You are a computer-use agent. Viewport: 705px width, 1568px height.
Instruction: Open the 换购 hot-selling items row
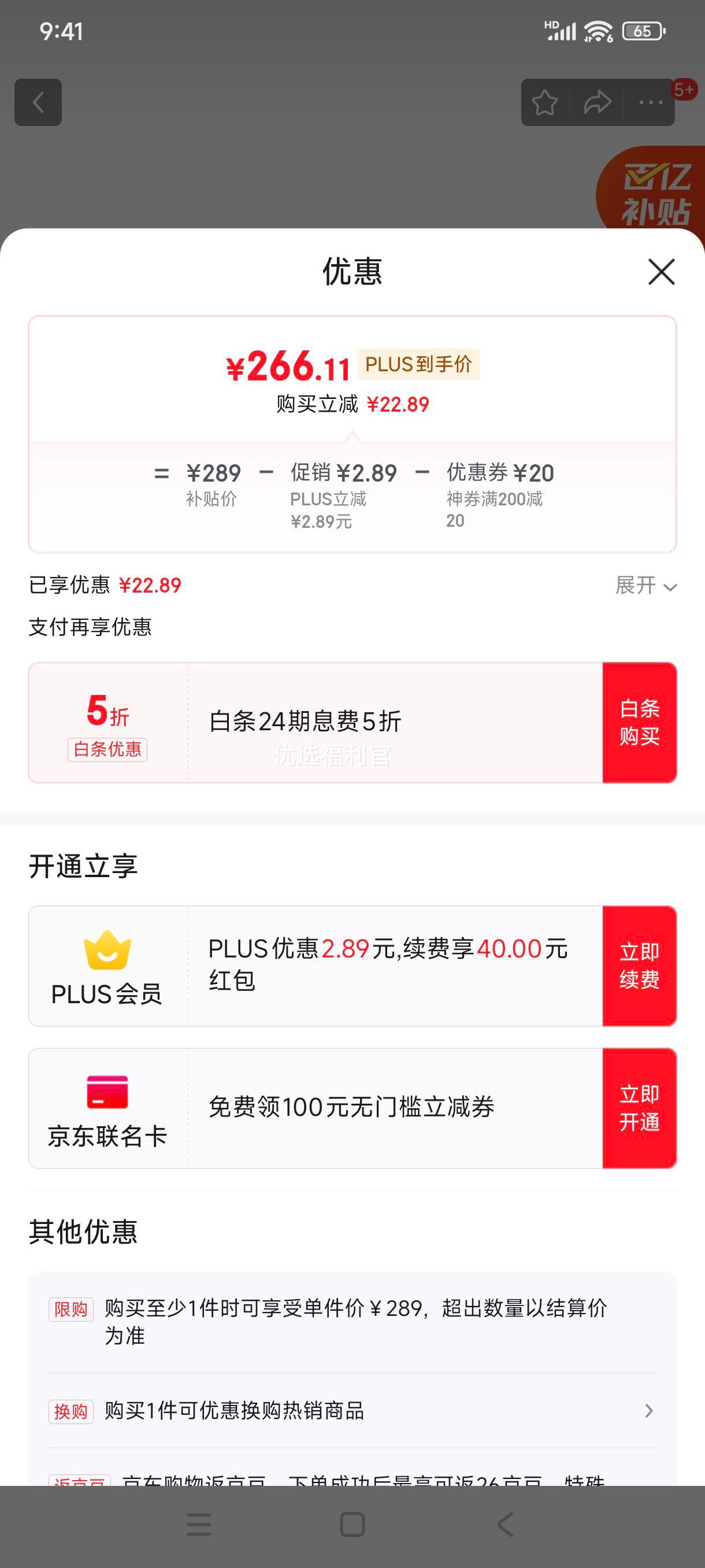pos(352,1410)
